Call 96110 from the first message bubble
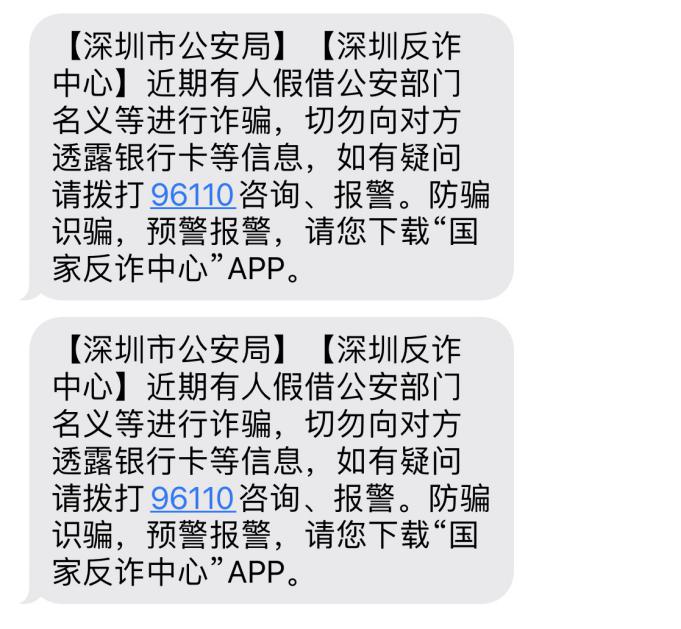This screenshot has width=681, height=629. pos(192,192)
